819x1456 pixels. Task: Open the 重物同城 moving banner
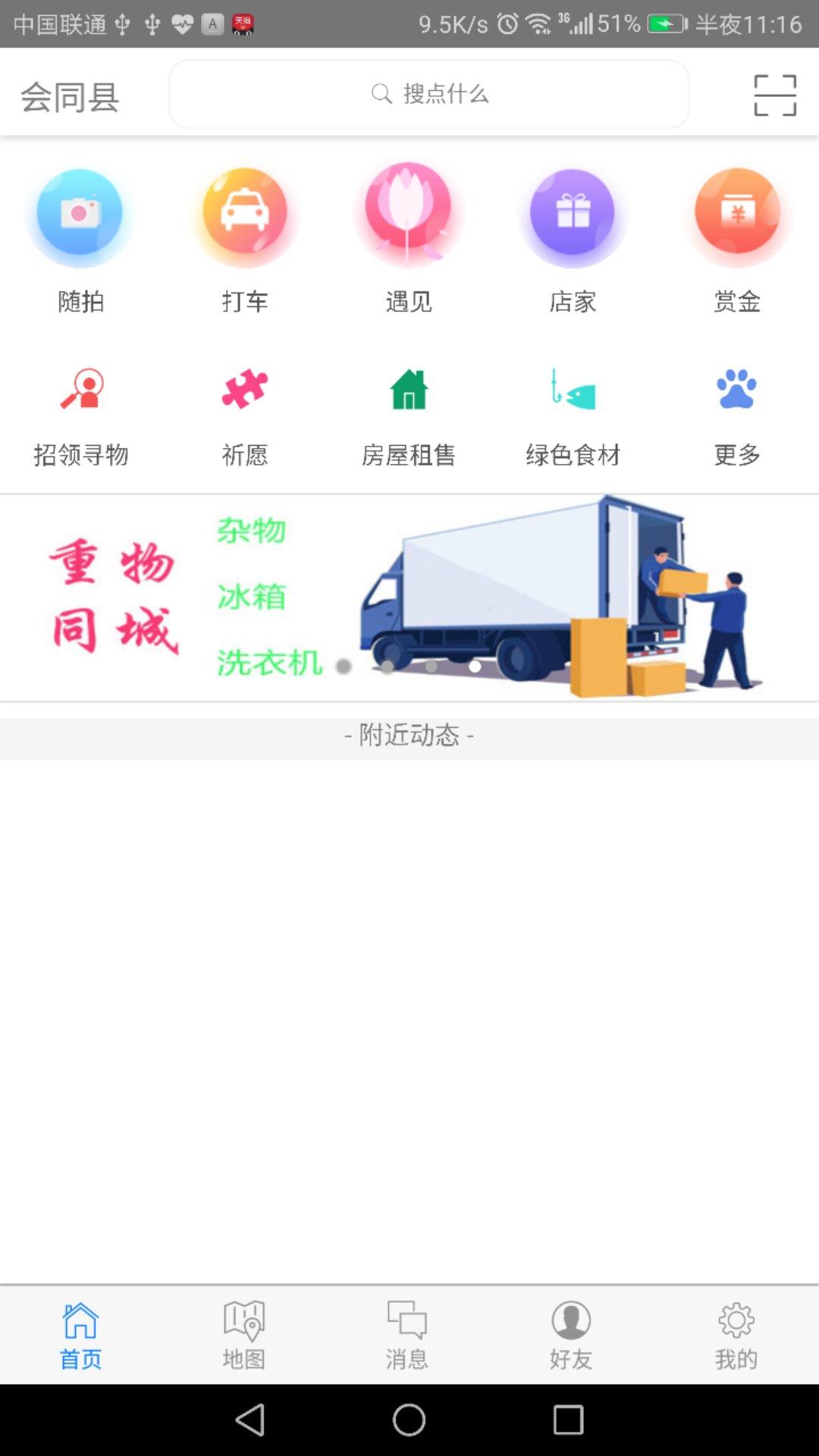pos(409,598)
